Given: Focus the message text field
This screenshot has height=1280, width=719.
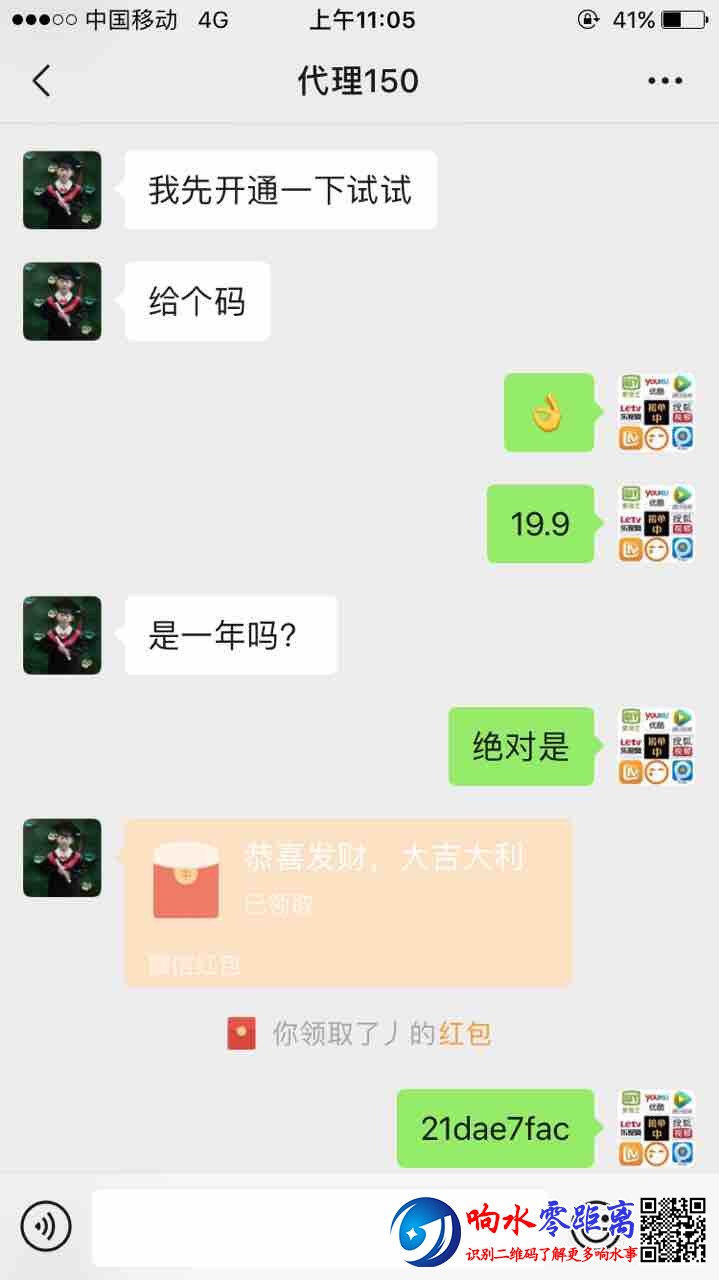Looking at the screenshot, I should 240,1226.
